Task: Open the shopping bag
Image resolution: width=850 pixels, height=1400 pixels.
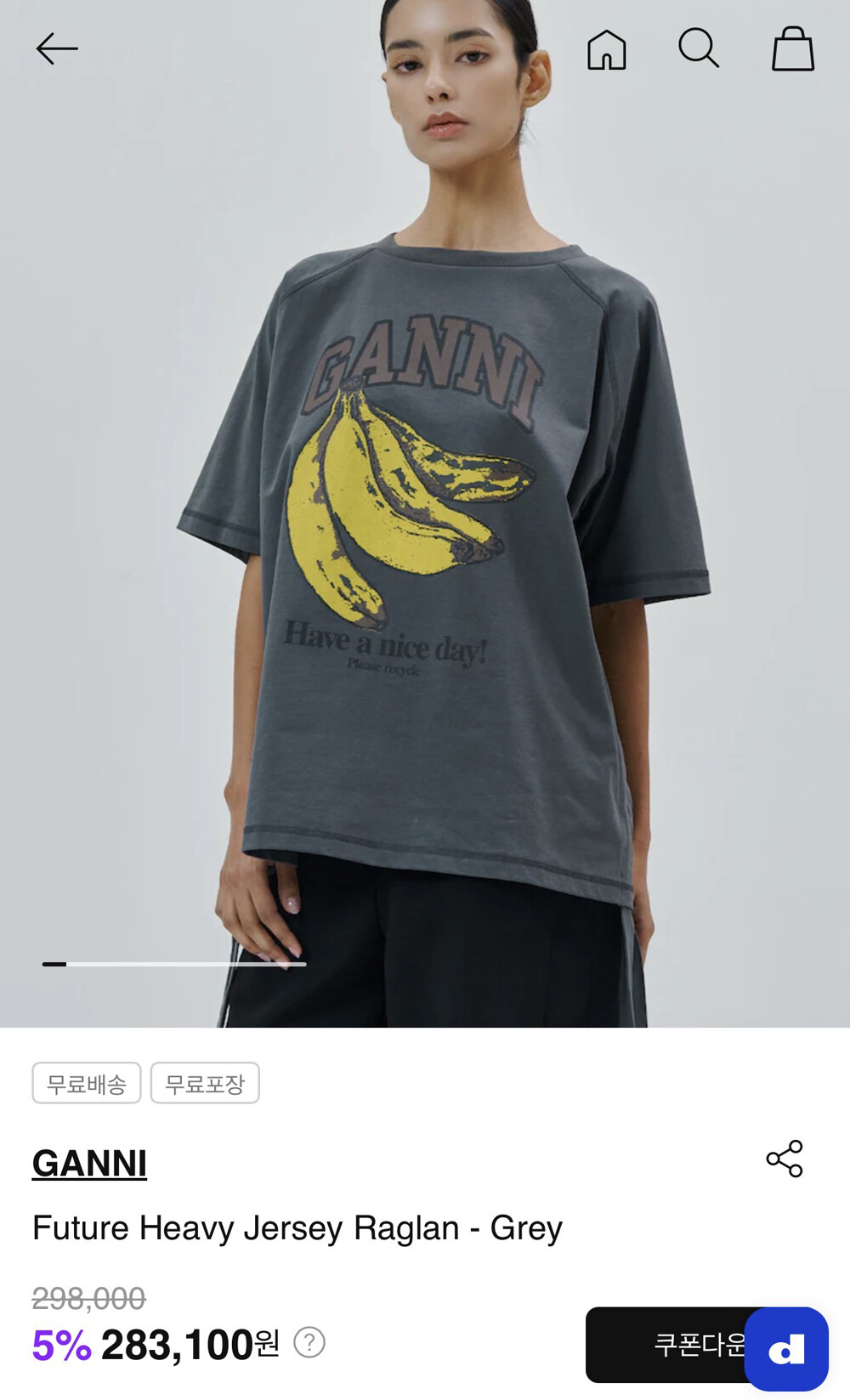Action: tap(792, 49)
